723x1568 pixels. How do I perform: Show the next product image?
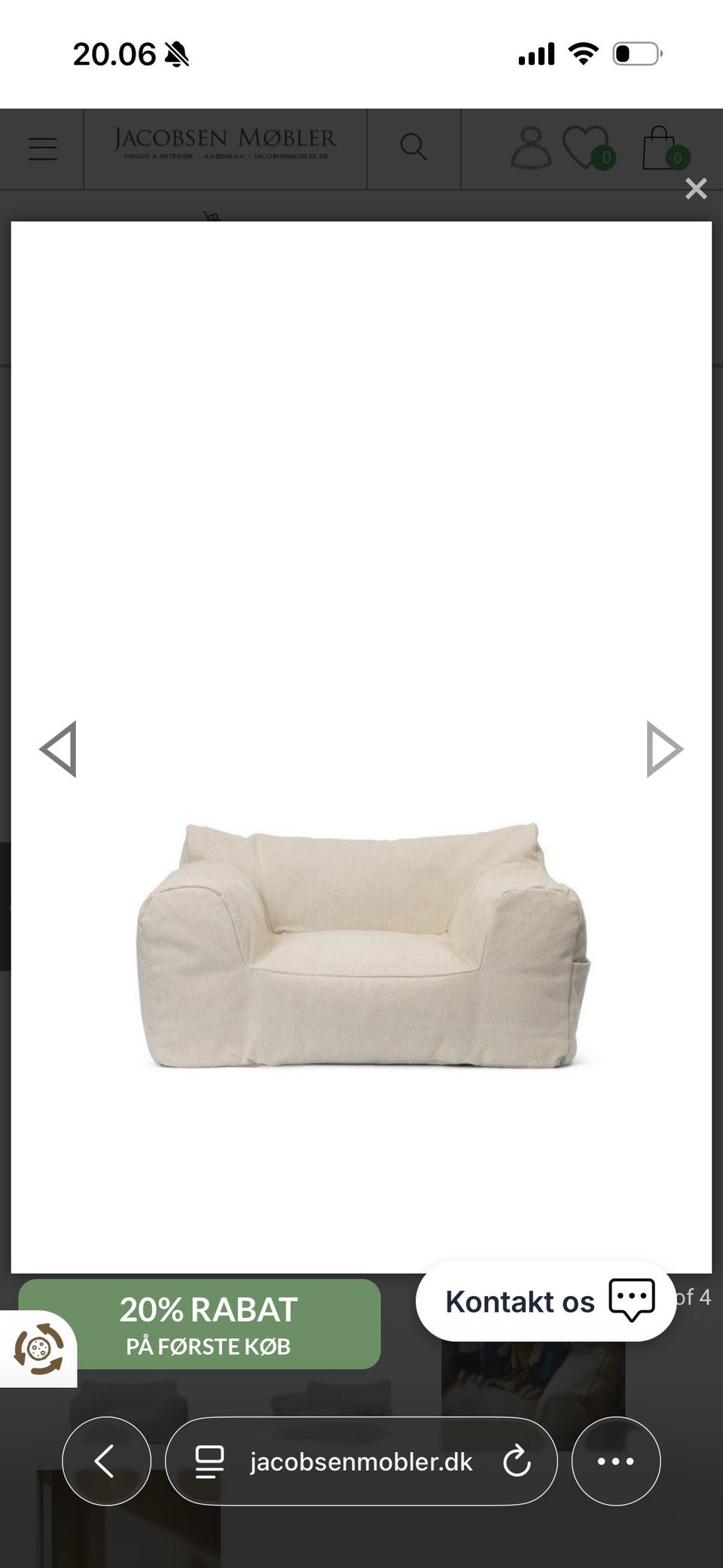pos(664,749)
